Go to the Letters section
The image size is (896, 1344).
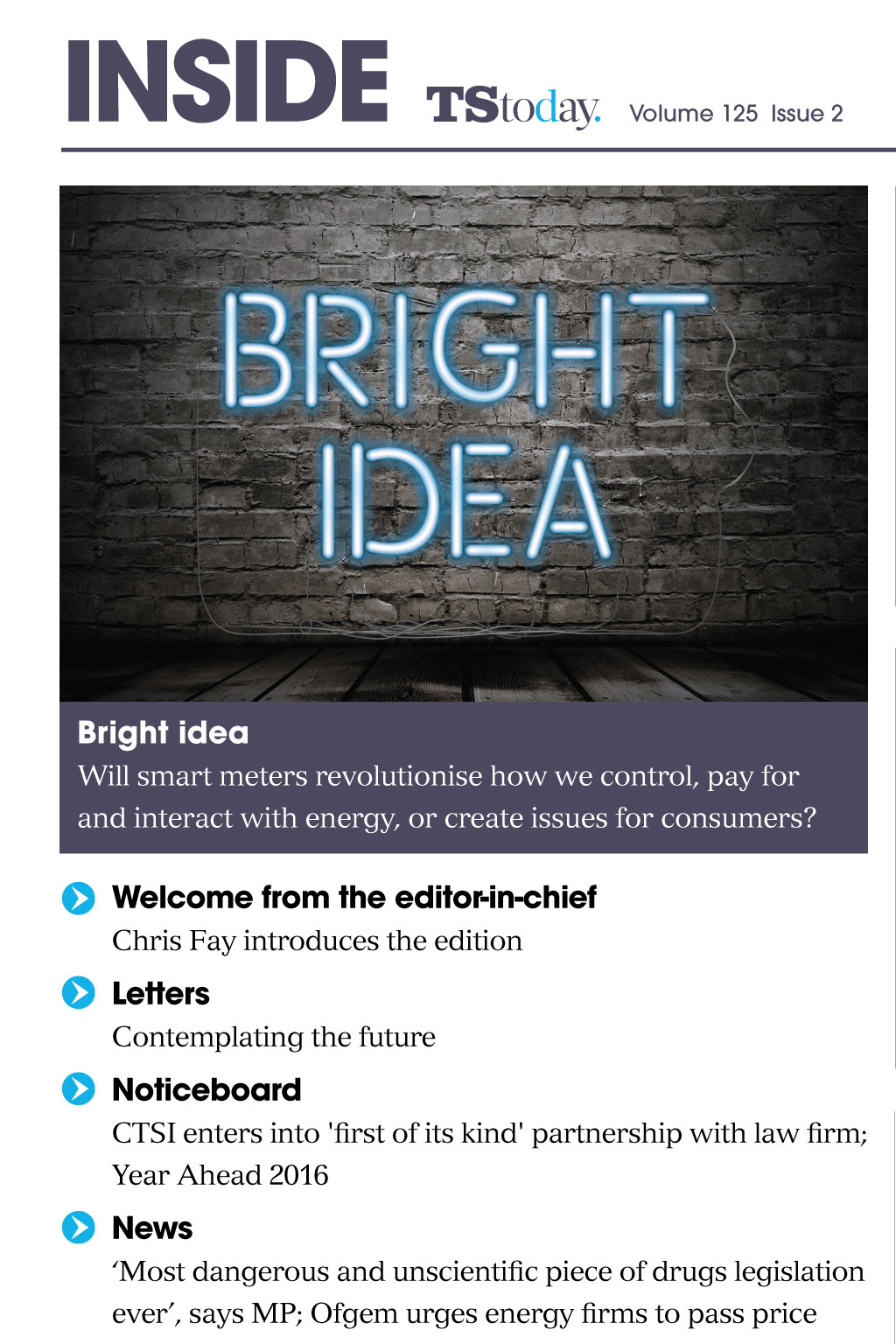161,994
